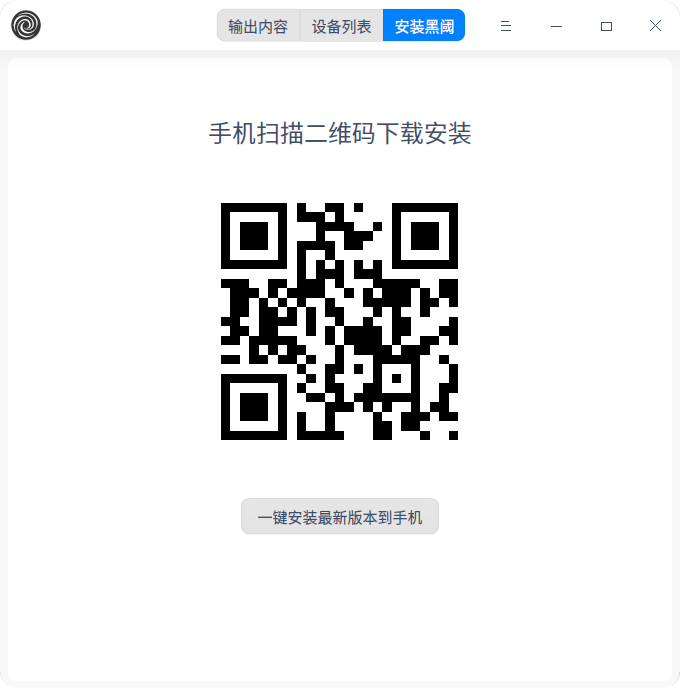The width and height of the screenshot is (680, 689).
Task: Switch to the 设备列表 tab
Action: [x=341, y=26]
